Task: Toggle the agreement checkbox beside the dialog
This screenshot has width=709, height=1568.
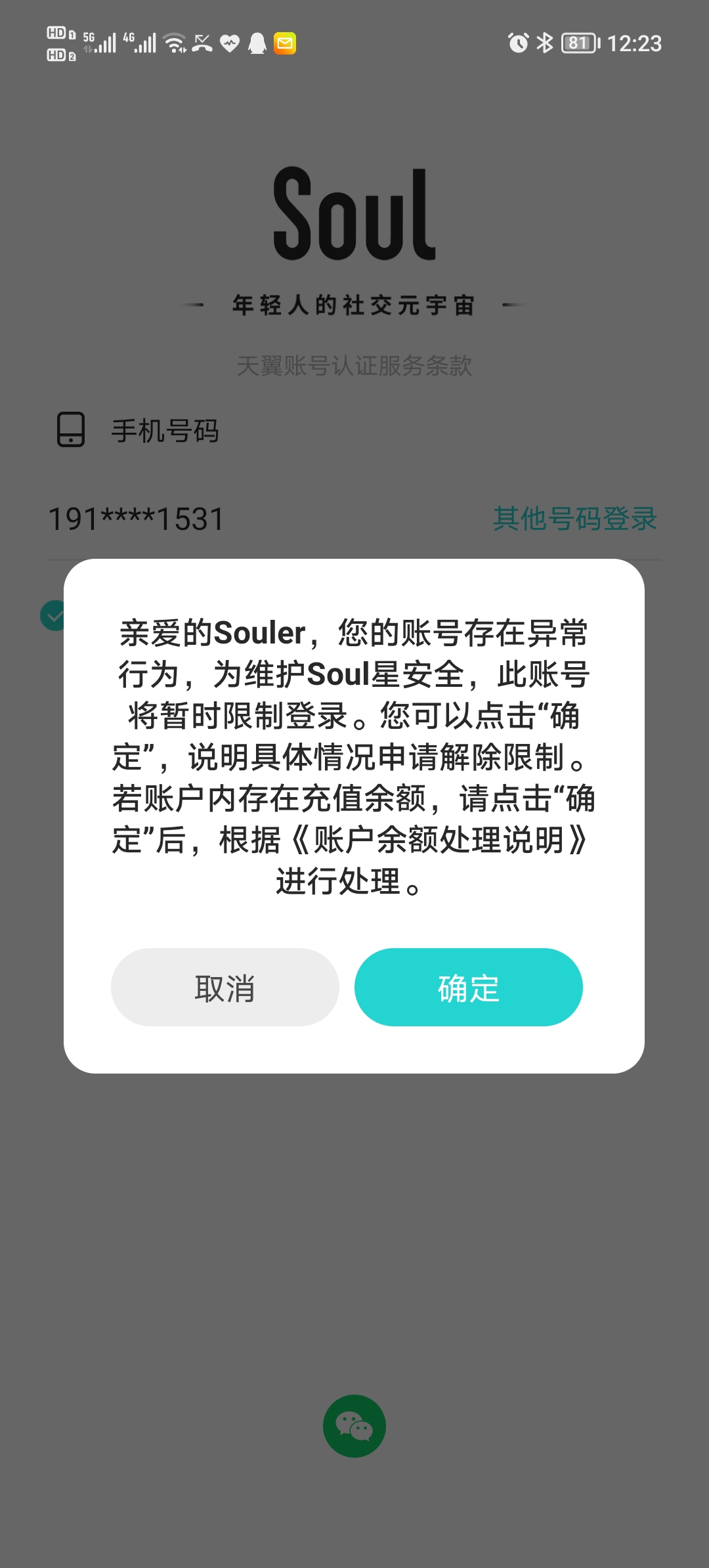Action: 53,615
